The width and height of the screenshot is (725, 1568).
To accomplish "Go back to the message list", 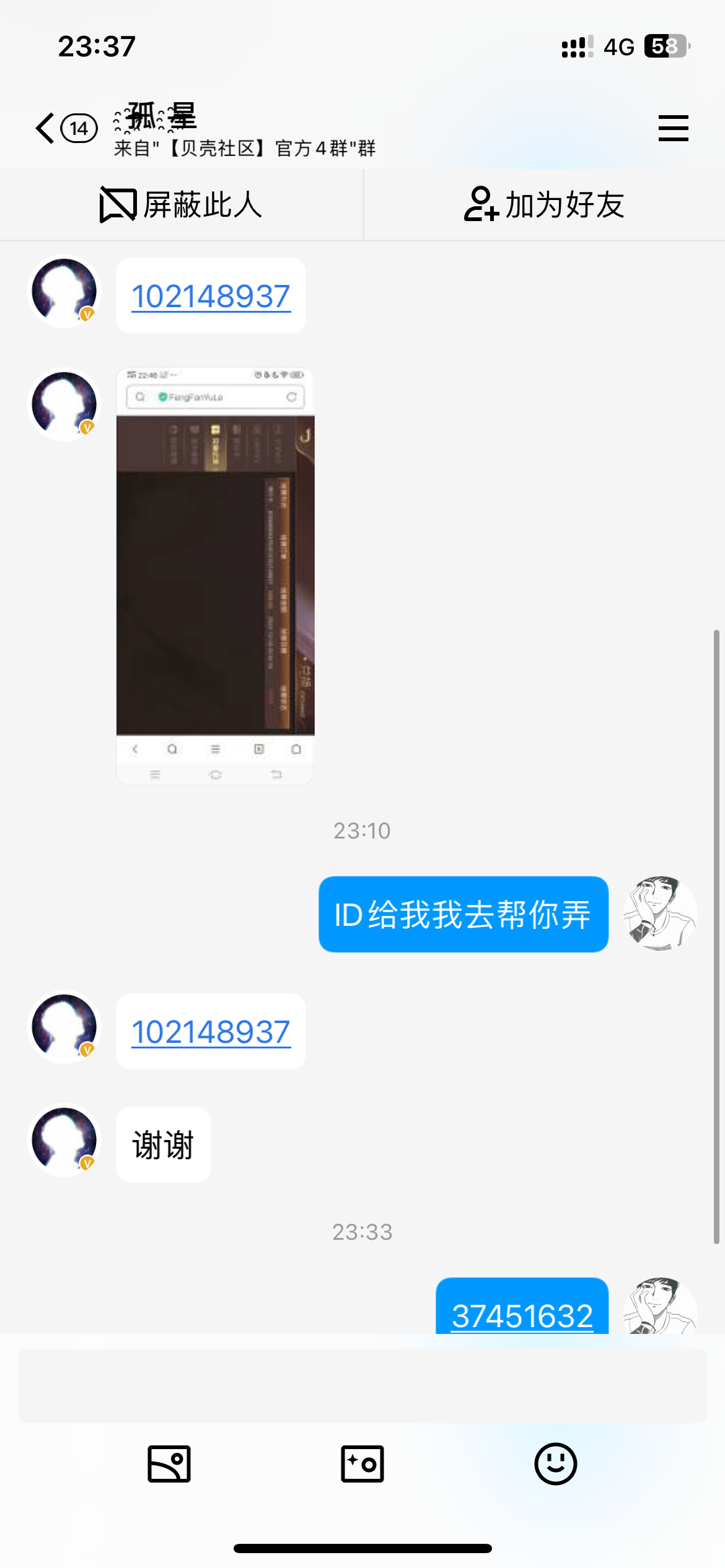I will coord(46,128).
